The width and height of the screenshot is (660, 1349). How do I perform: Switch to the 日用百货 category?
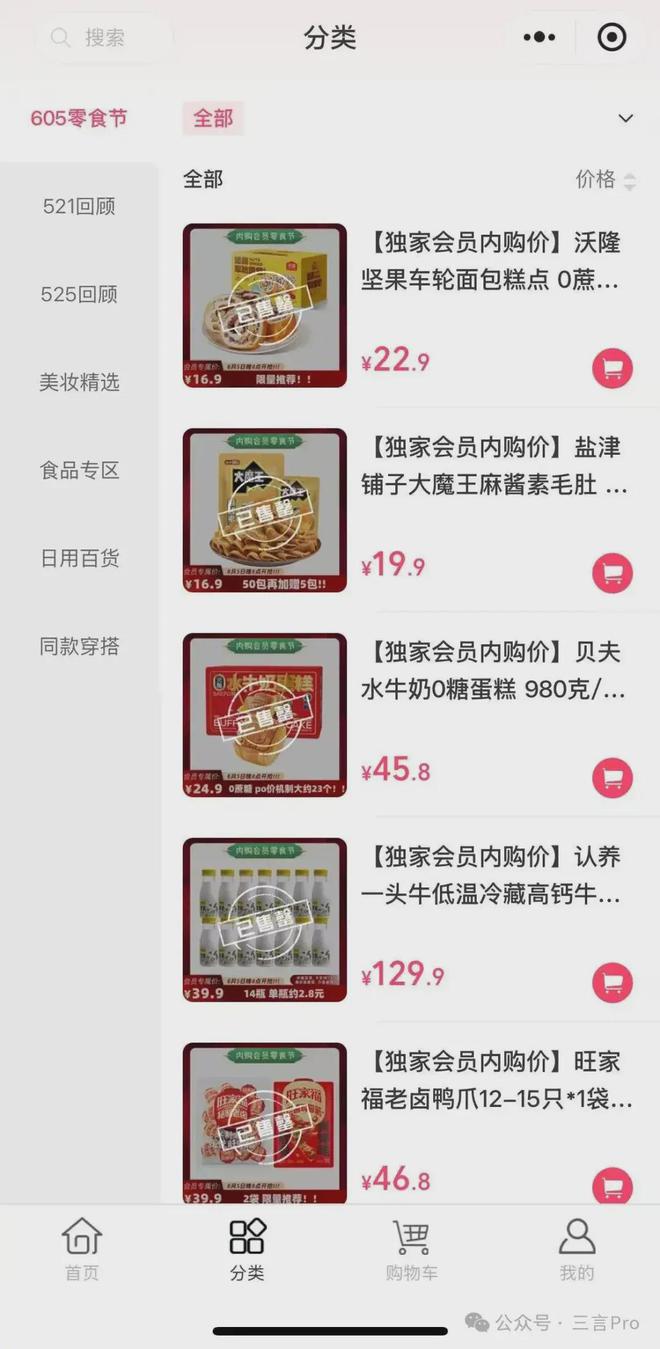[79, 558]
